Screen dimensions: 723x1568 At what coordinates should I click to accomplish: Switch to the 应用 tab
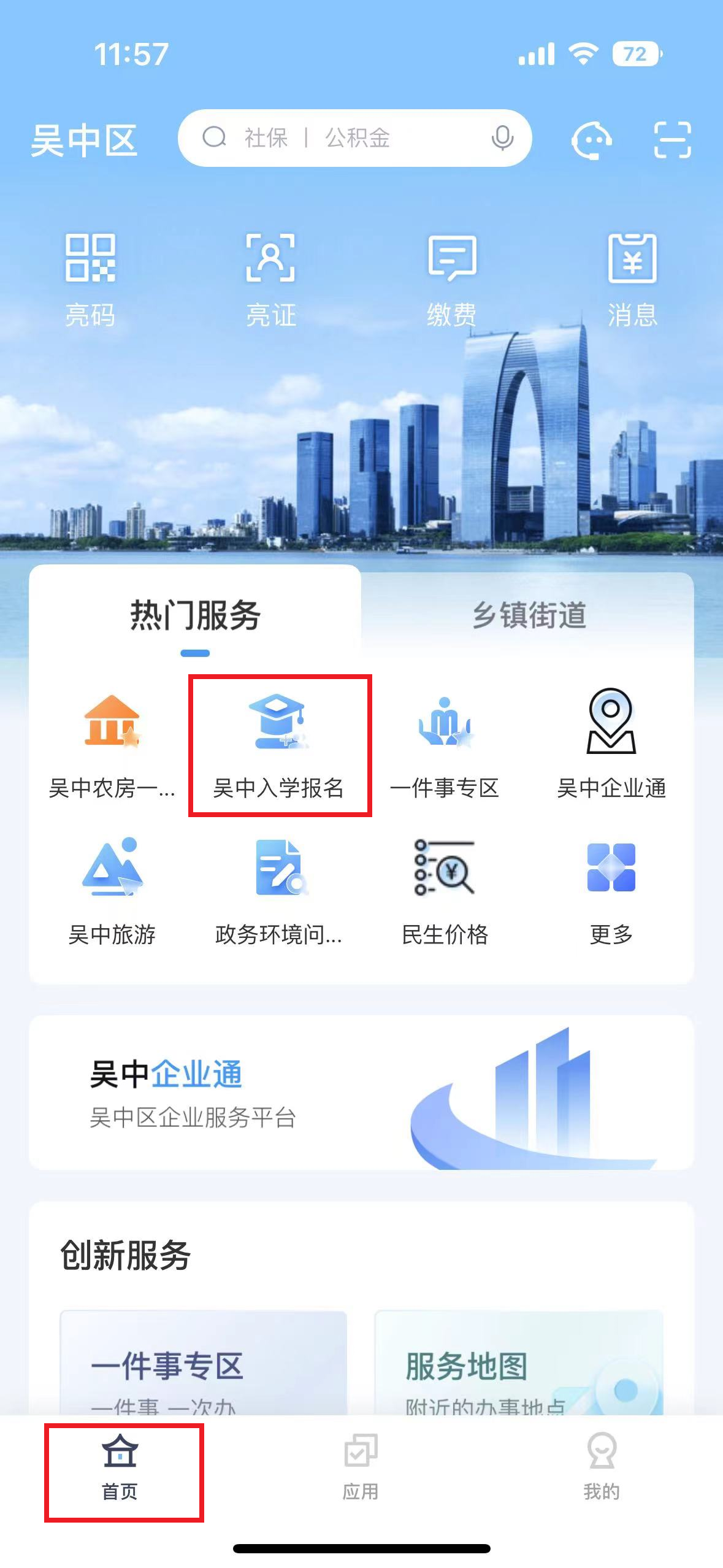point(361,1467)
